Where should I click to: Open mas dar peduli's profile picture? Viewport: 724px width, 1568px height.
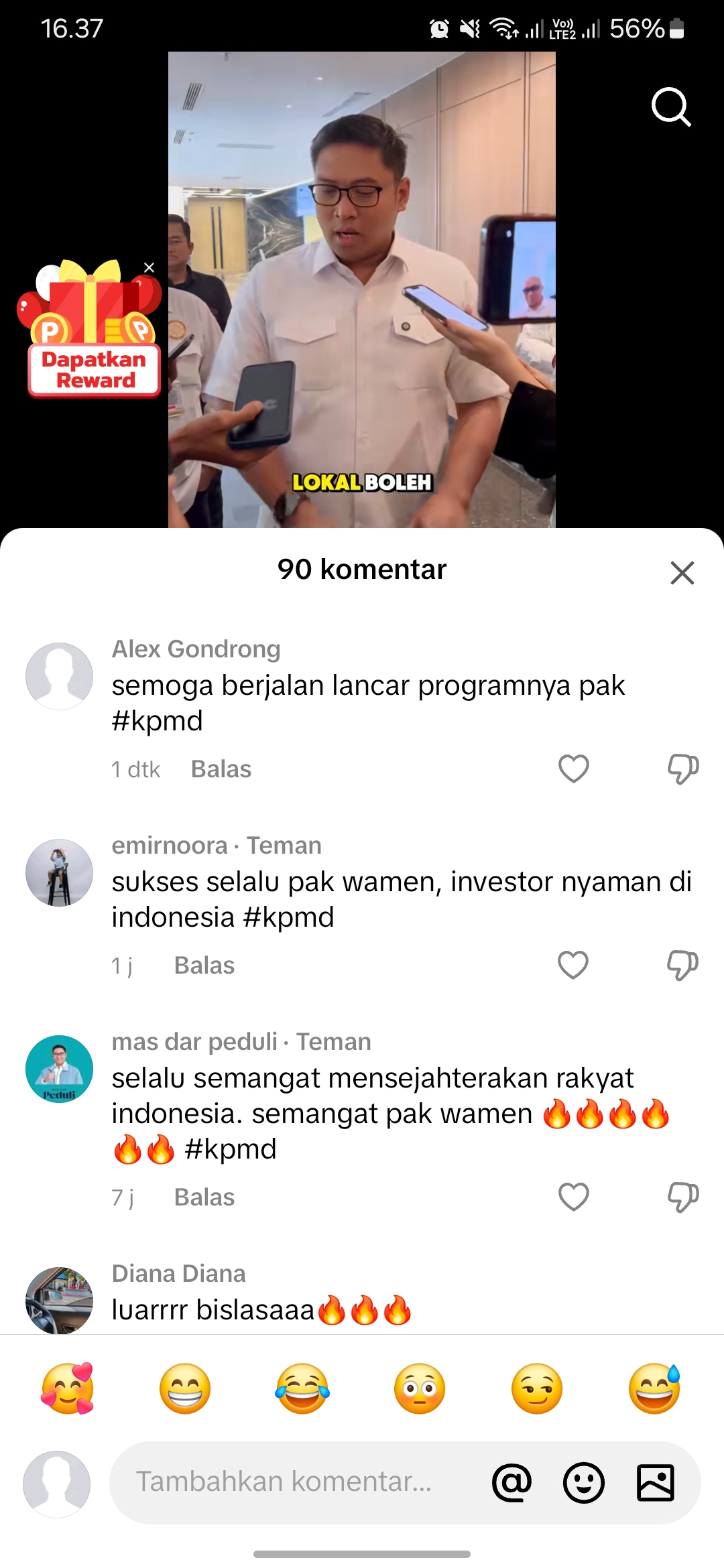pyautogui.click(x=59, y=1069)
